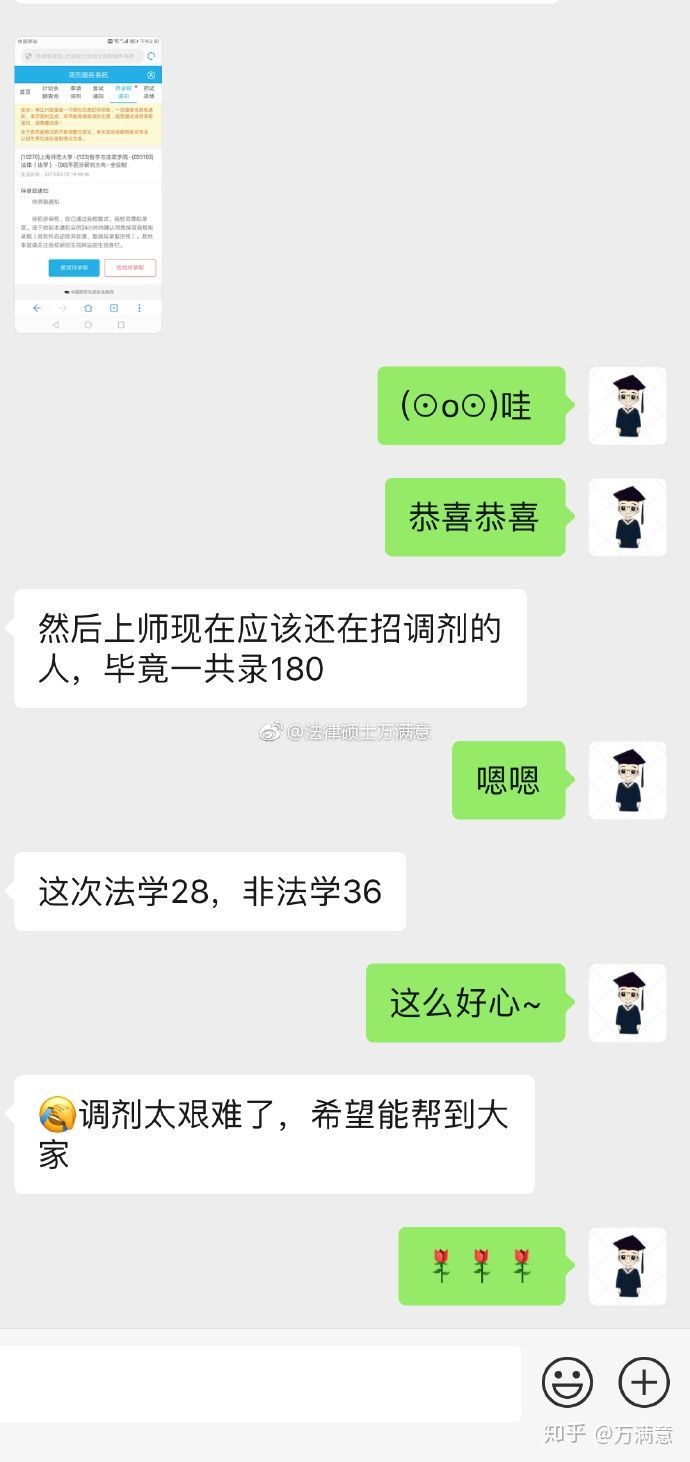Open the shared screenshot image in chat
The image size is (690, 1462).
(88, 185)
